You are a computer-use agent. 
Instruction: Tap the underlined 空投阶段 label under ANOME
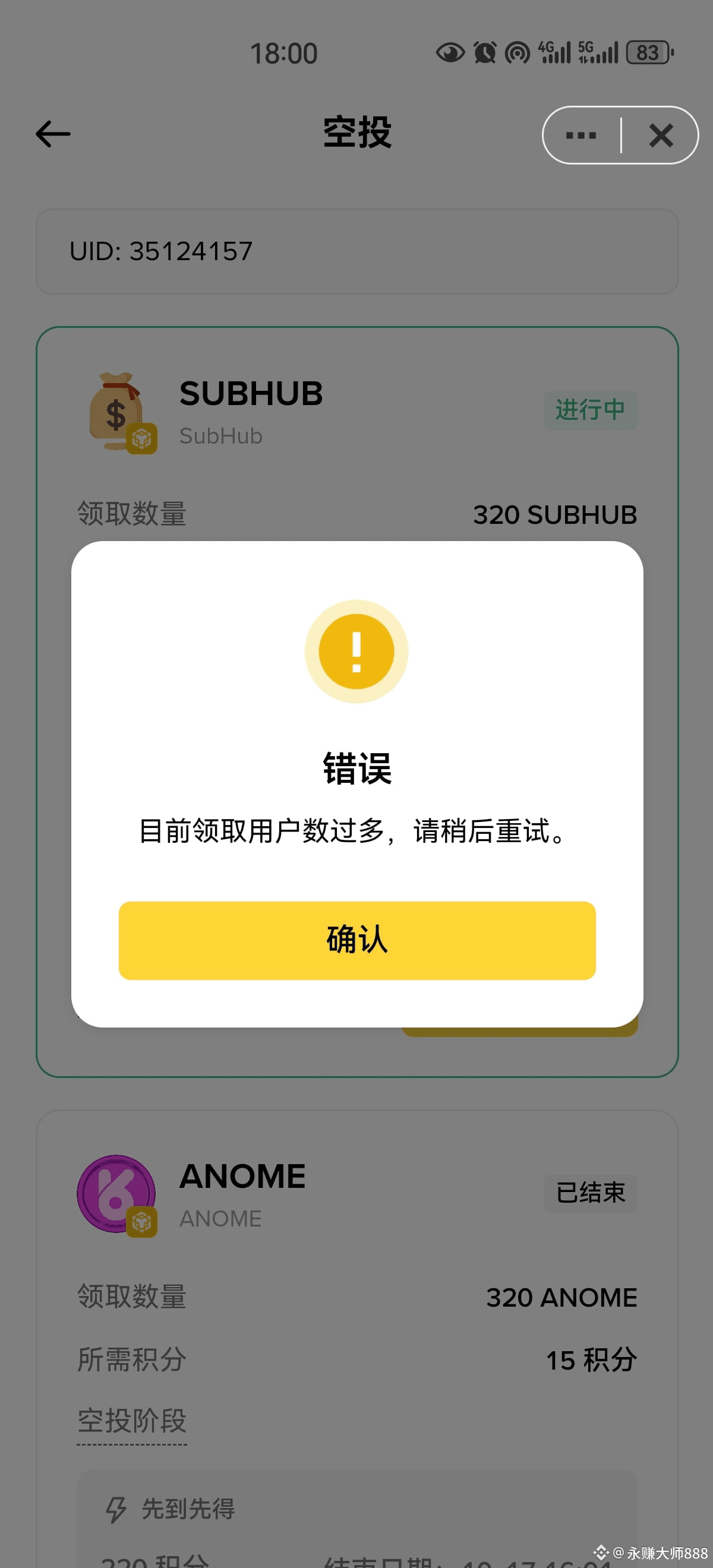(131, 1421)
